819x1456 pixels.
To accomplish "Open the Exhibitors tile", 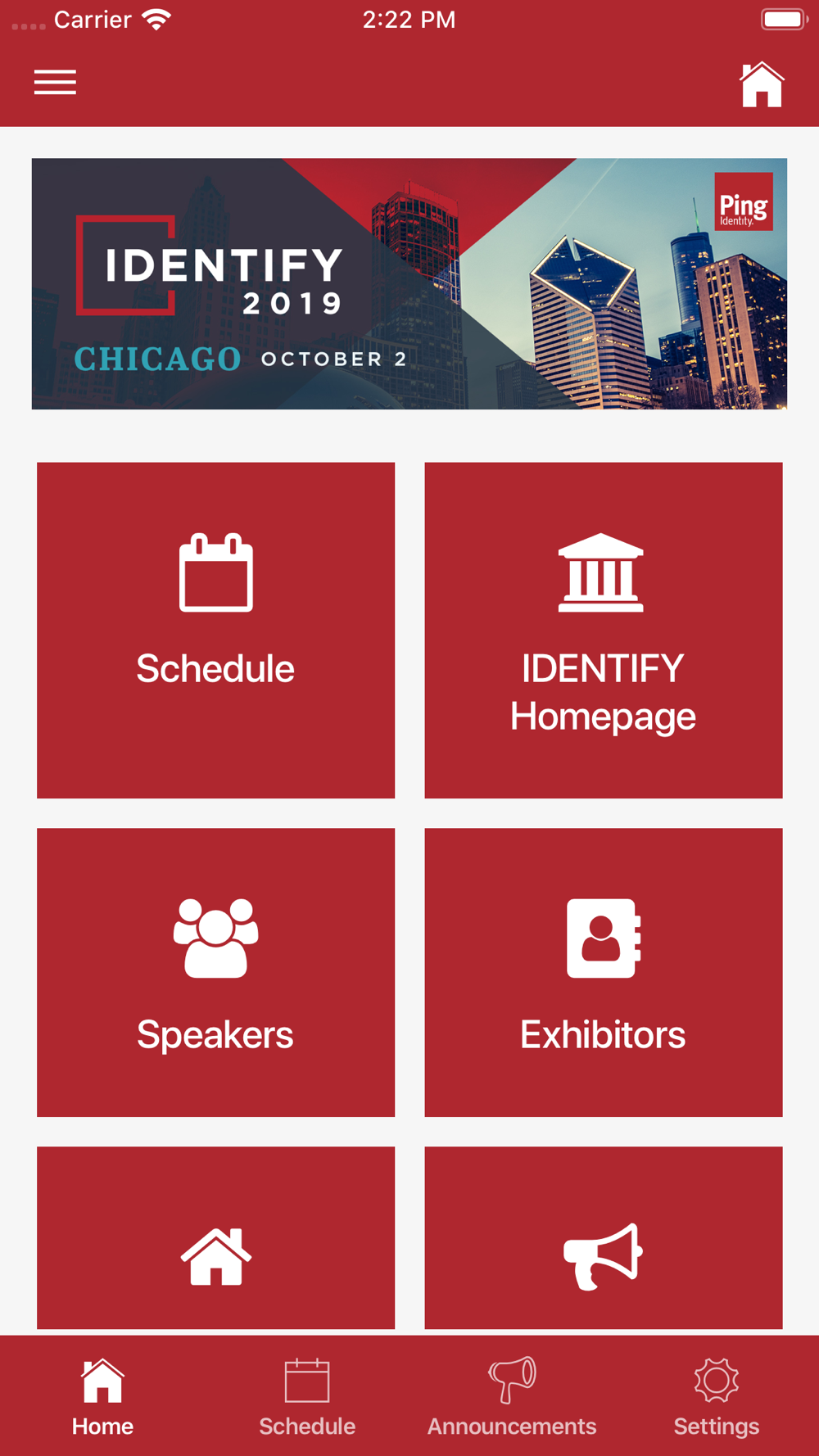I will pos(604,972).
